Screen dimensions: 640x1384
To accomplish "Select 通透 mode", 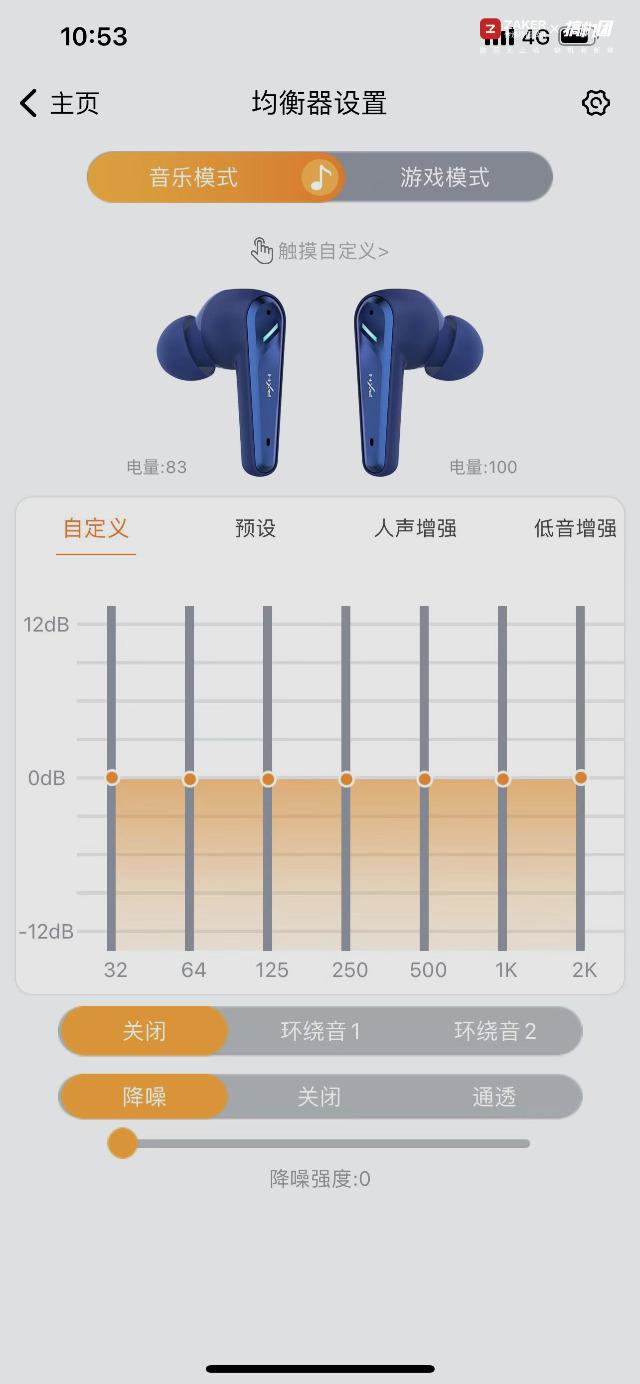I will (x=494, y=1097).
